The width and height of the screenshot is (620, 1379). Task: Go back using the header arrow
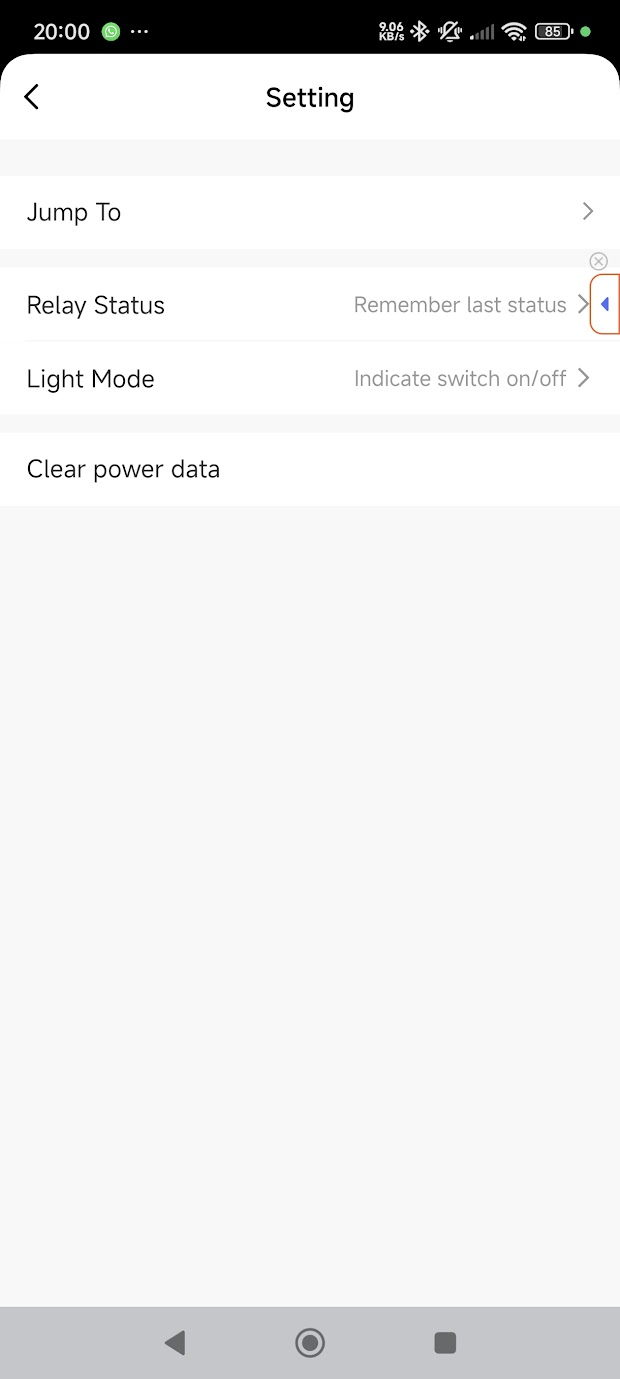click(32, 97)
